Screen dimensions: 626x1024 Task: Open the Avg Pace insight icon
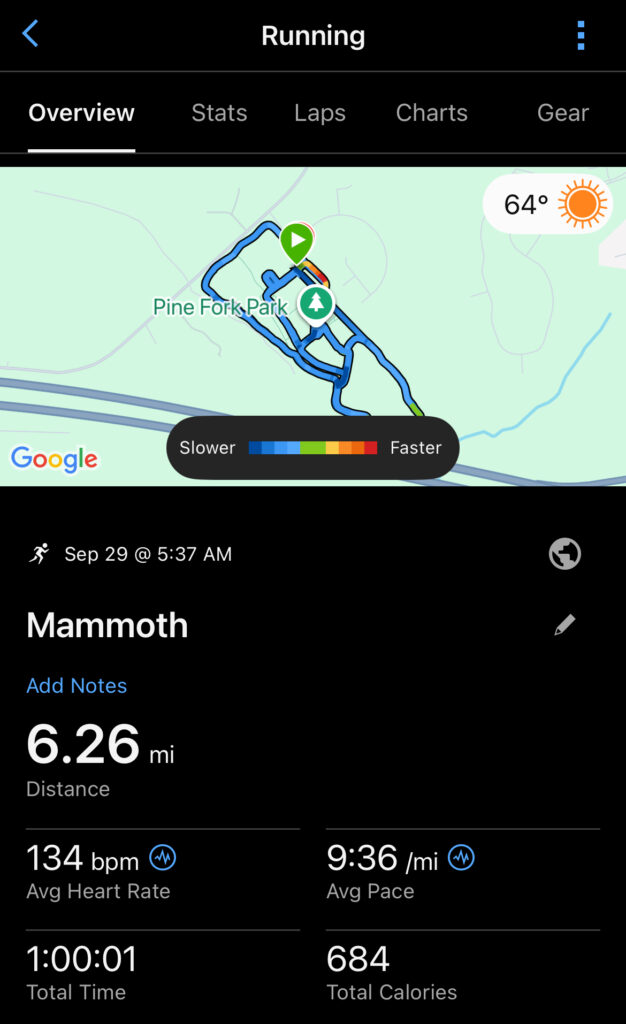[x=461, y=857]
